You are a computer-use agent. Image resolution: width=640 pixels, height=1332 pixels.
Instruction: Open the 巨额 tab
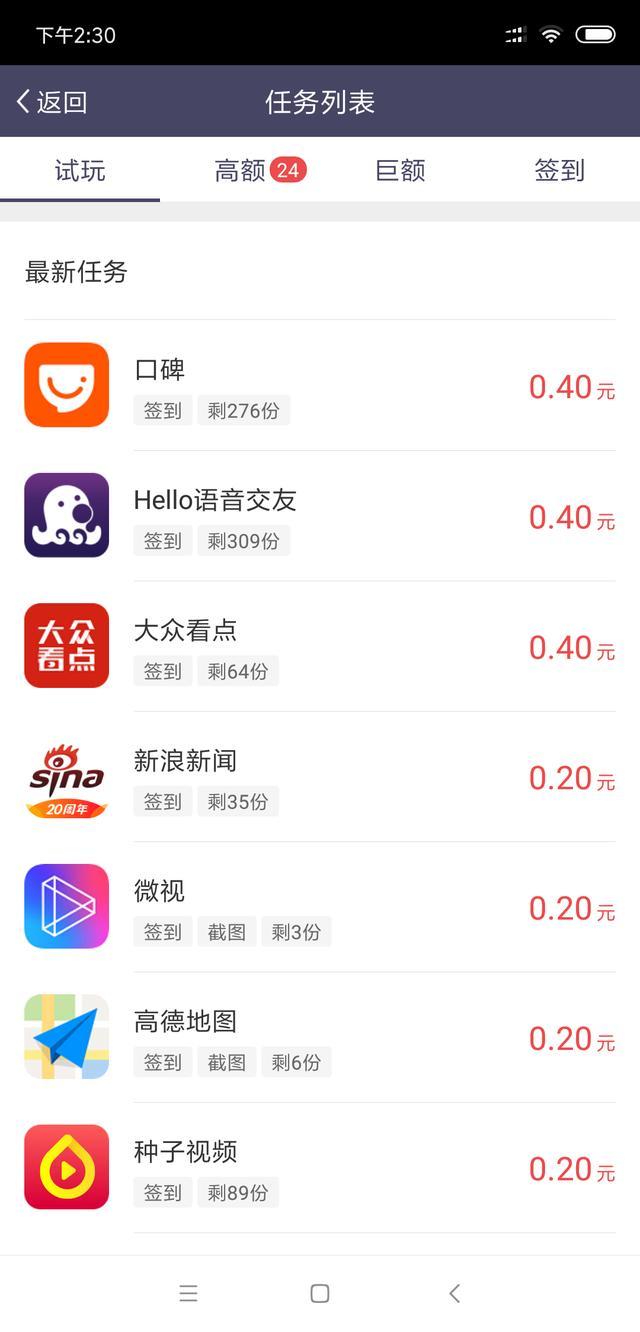coord(400,171)
